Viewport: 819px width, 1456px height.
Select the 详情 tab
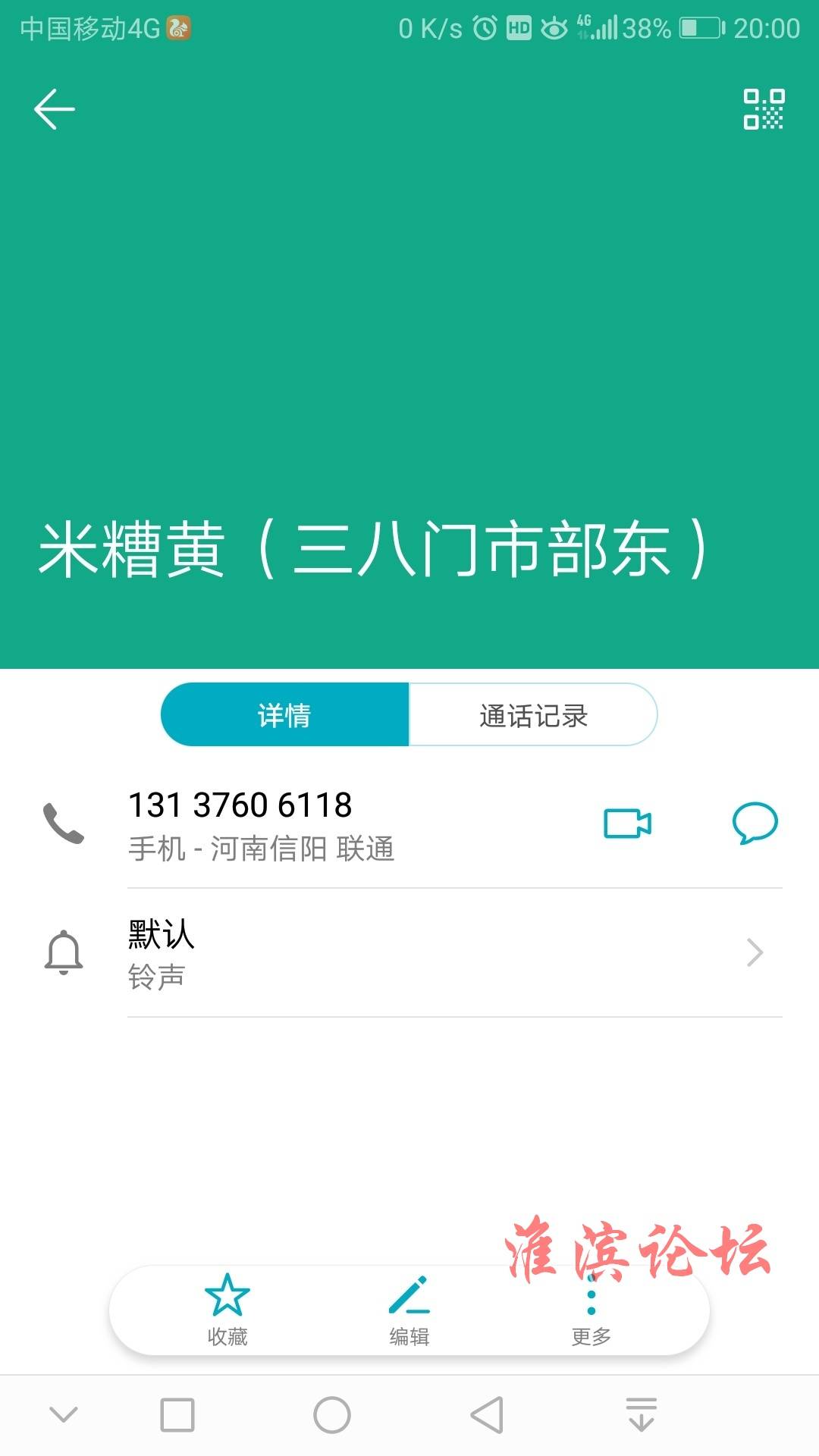point(285,715)
